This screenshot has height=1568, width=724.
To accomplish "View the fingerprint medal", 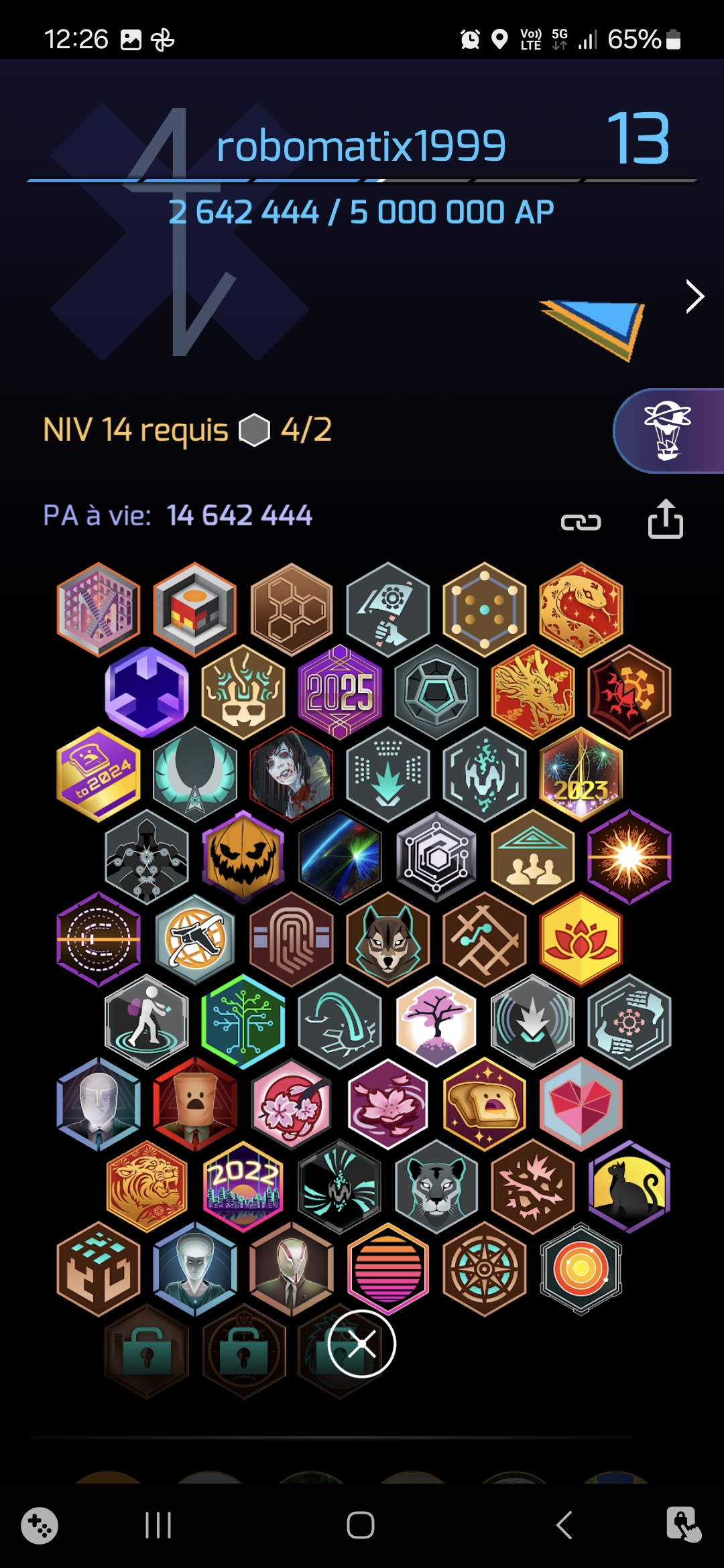I will click(x=292, y=939).
